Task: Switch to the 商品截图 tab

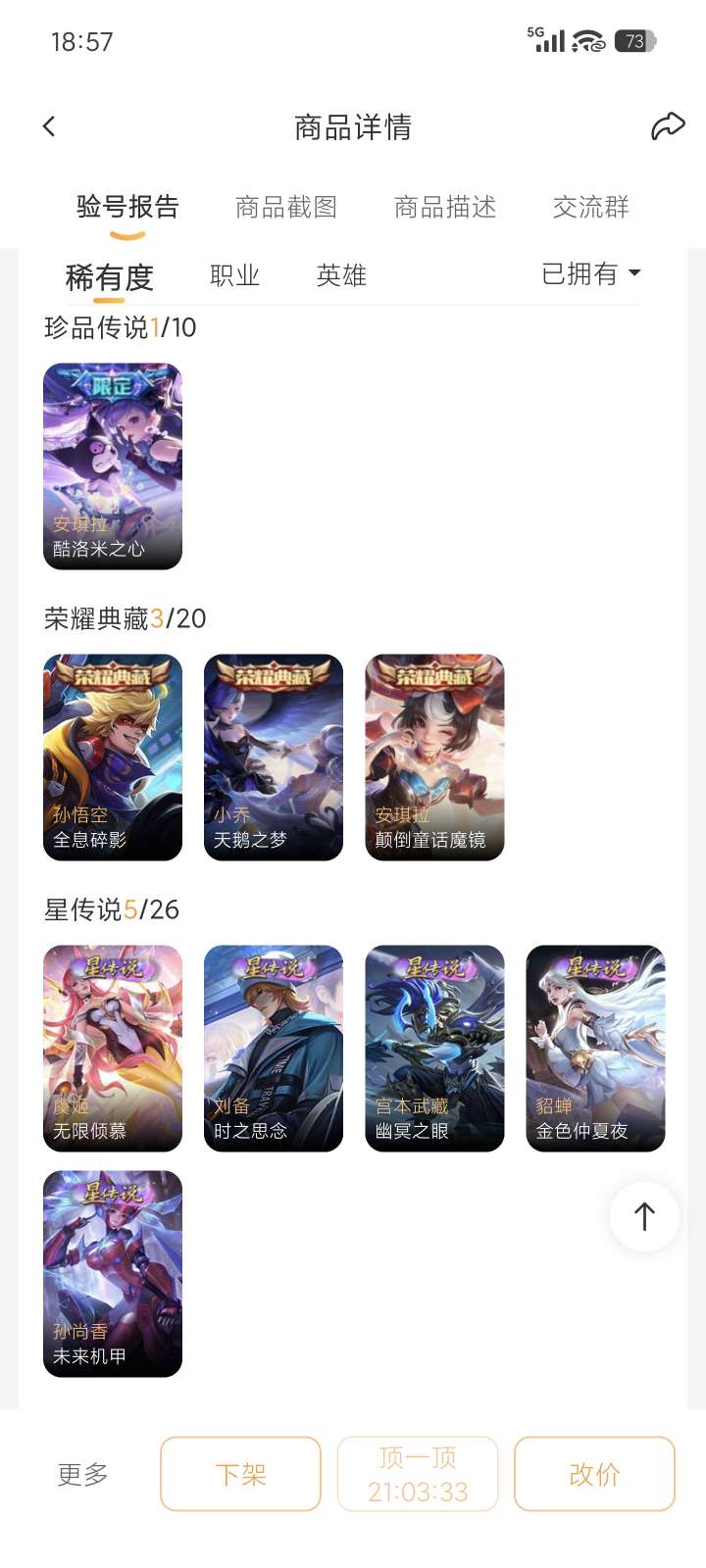Action: point(286,207)
